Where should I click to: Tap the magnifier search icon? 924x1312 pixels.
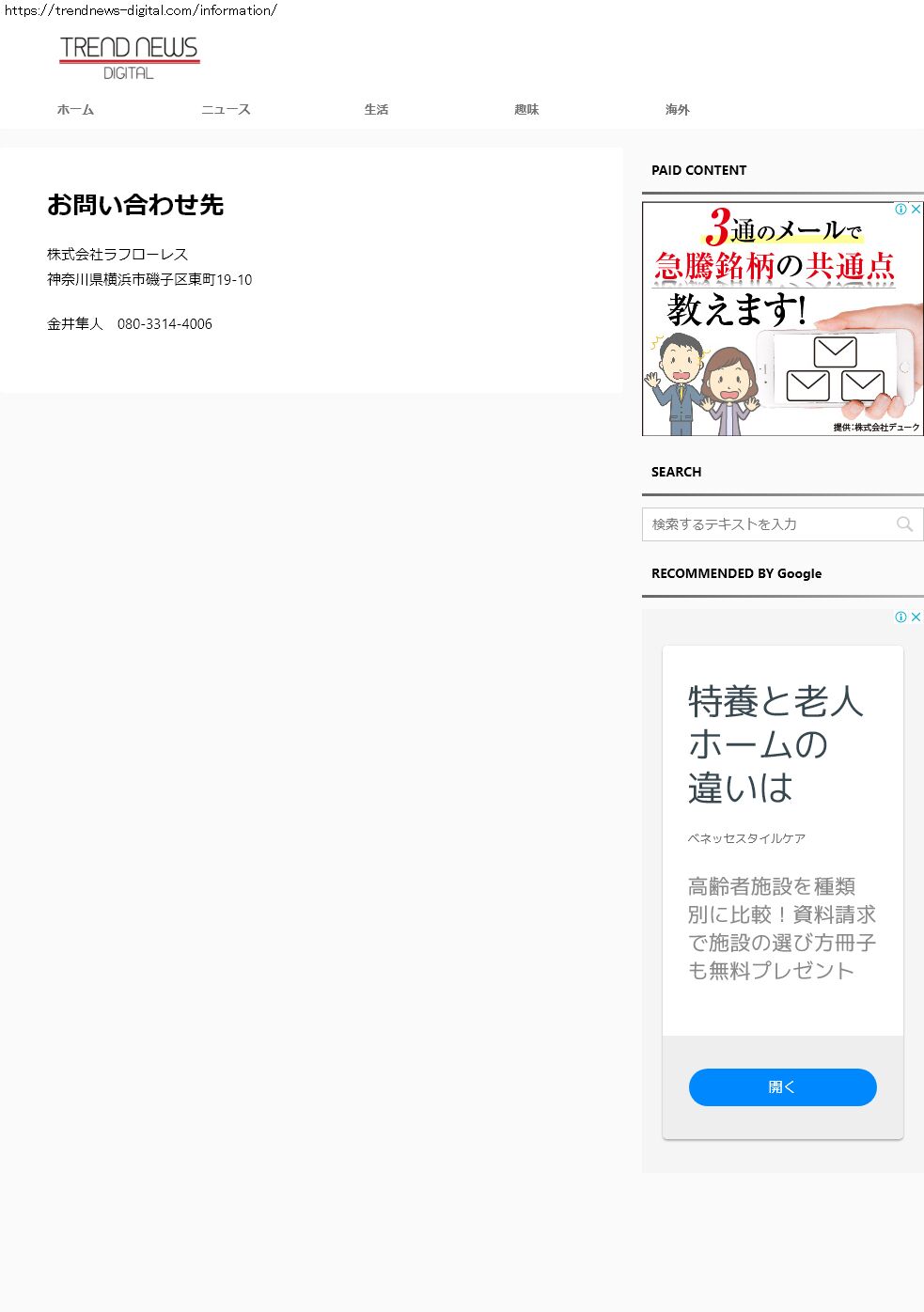[904, 524]
